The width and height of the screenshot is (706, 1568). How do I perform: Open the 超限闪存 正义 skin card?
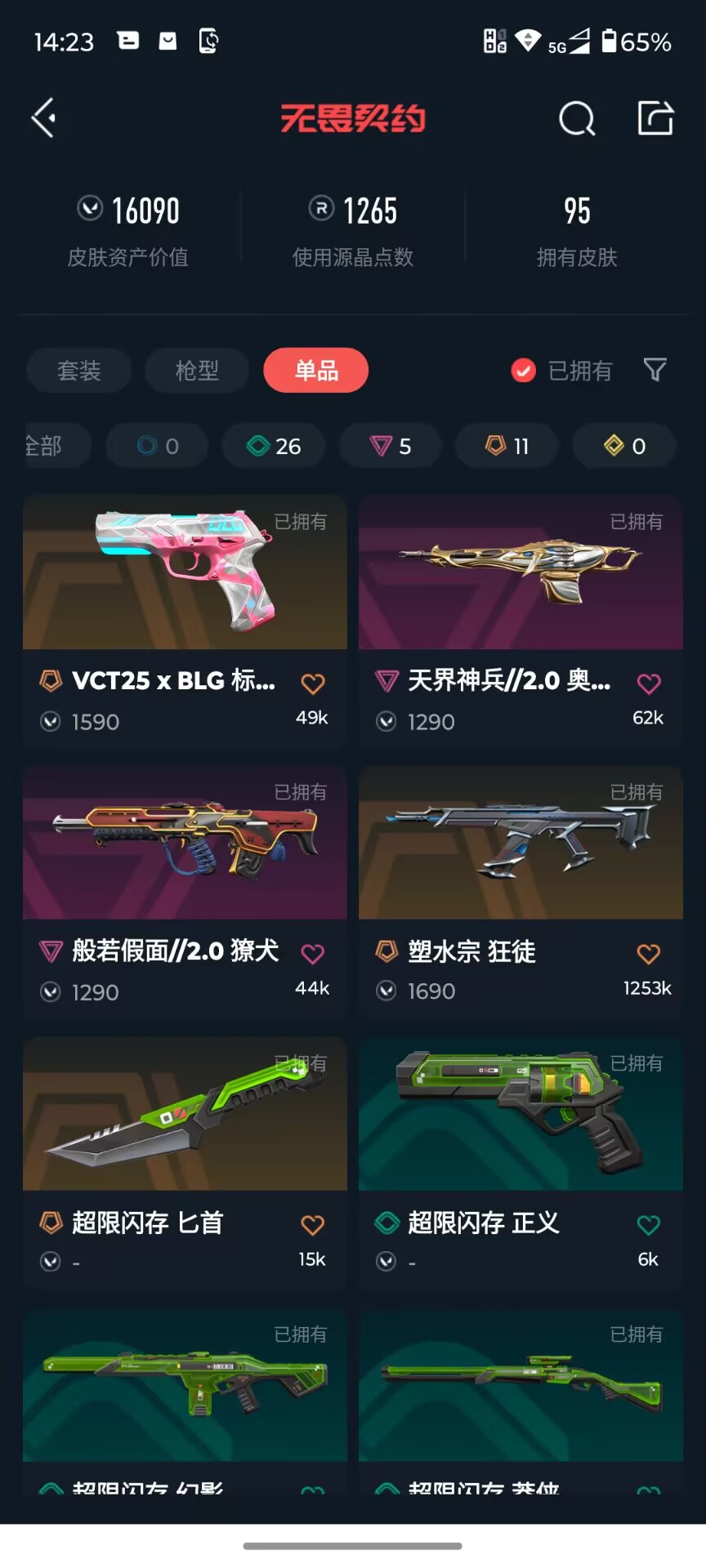pyautogui.click(x=521, y=1163)
